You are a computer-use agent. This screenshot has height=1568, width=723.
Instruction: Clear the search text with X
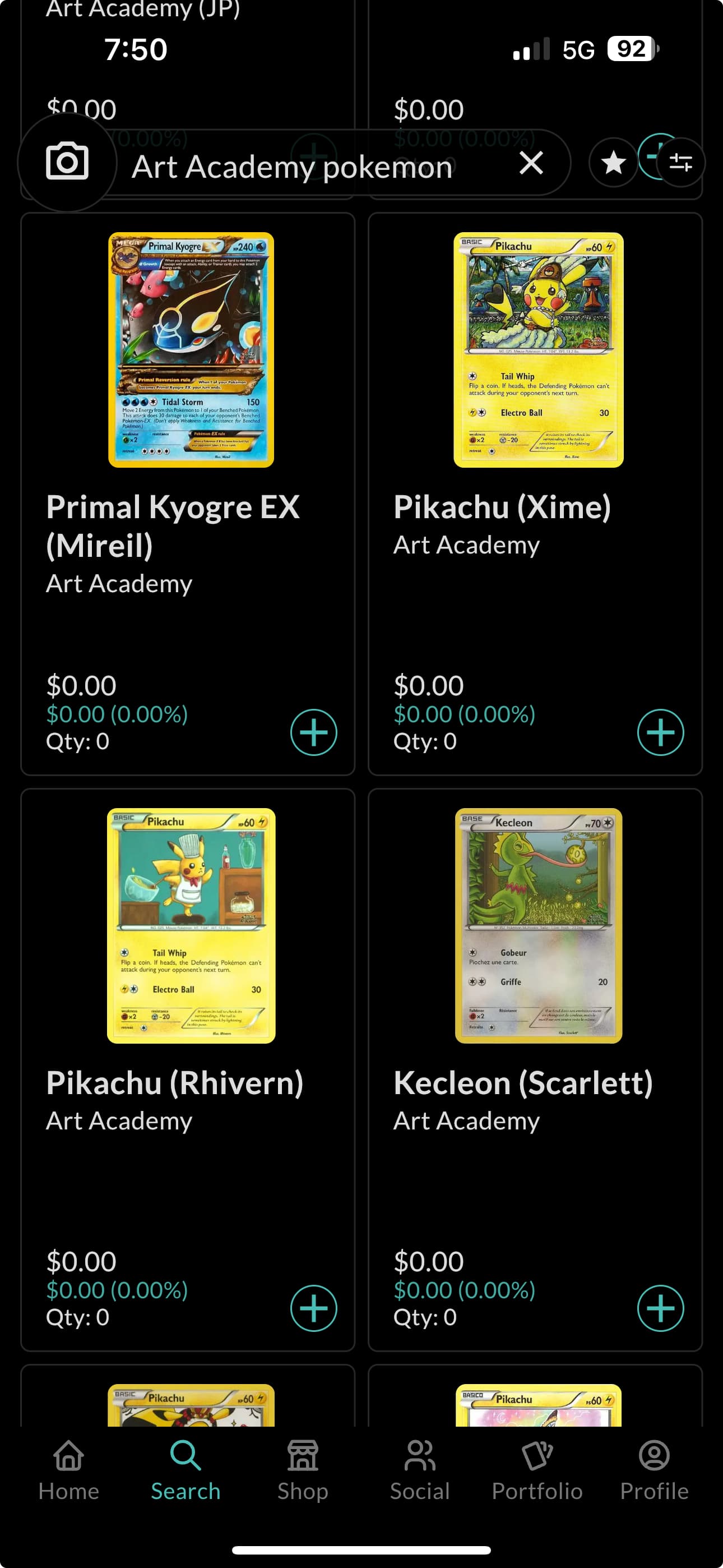[531, 163]
